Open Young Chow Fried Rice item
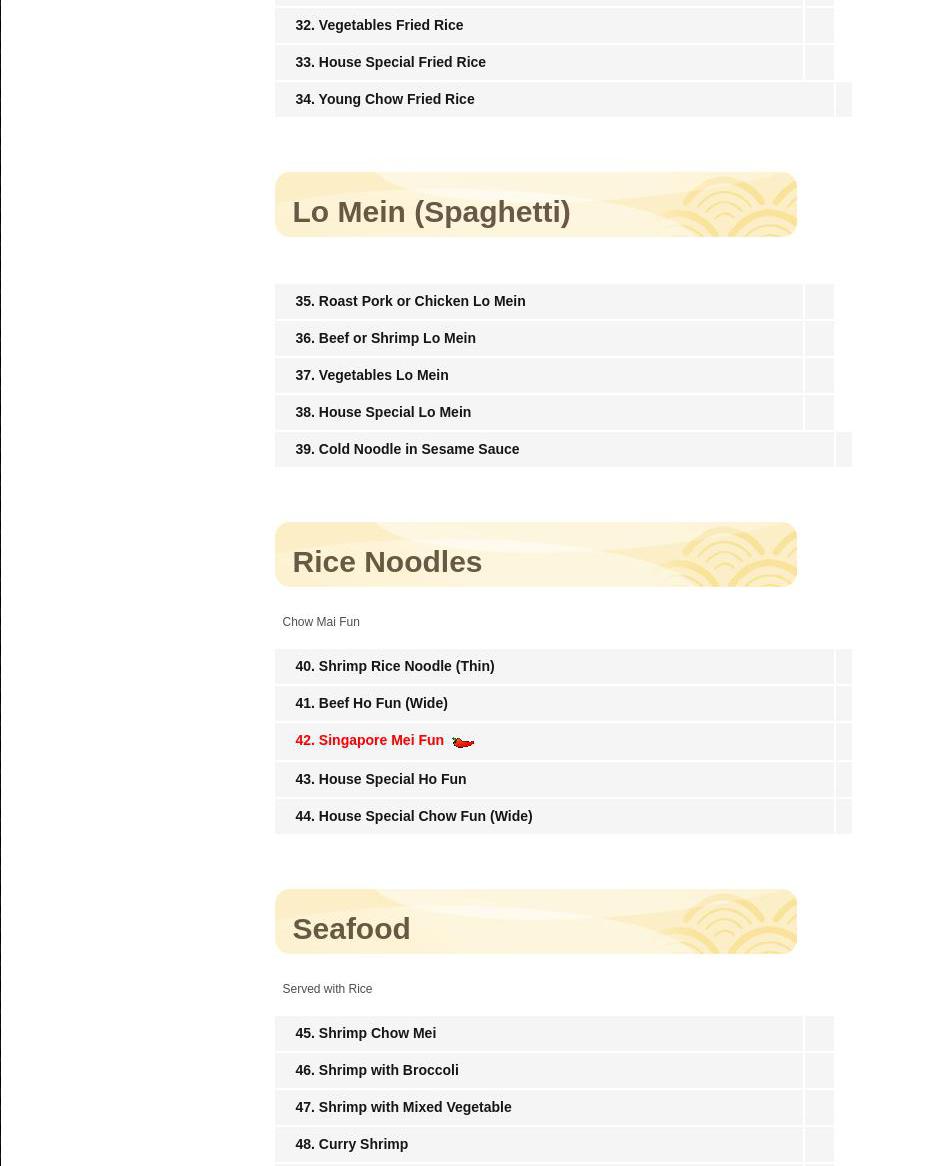929x1166 pixels. pos(384,99)
